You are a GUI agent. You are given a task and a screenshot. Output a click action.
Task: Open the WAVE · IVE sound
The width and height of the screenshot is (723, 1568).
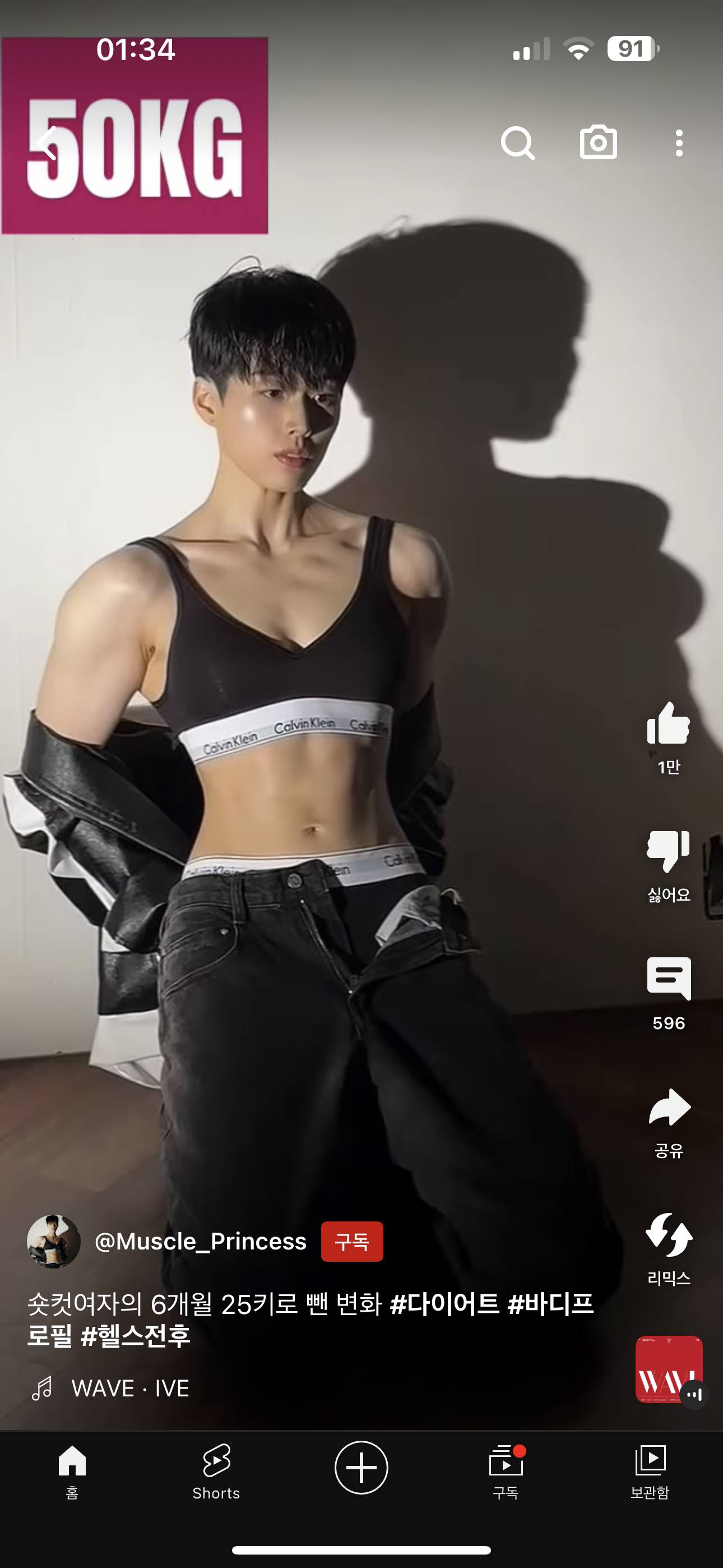129,1389
